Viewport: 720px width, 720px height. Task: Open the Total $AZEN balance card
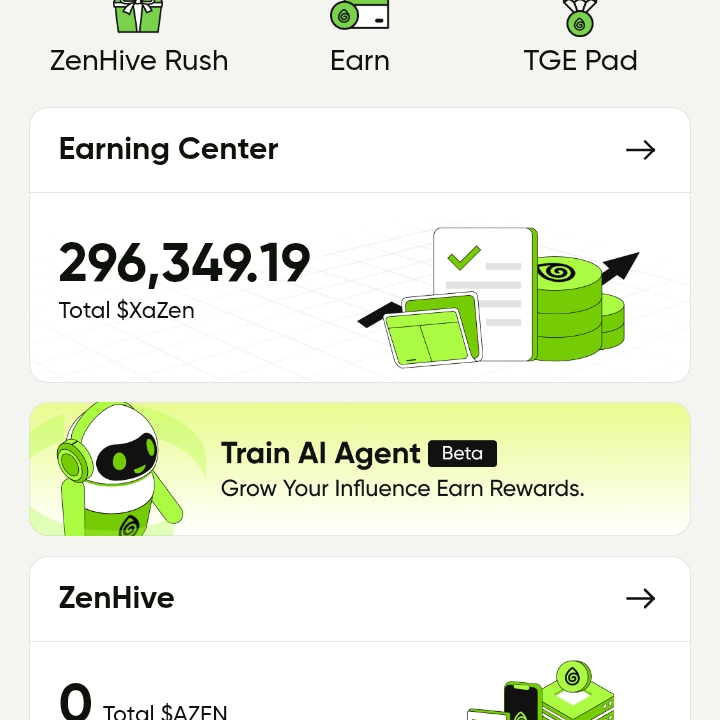coord(360,690)
